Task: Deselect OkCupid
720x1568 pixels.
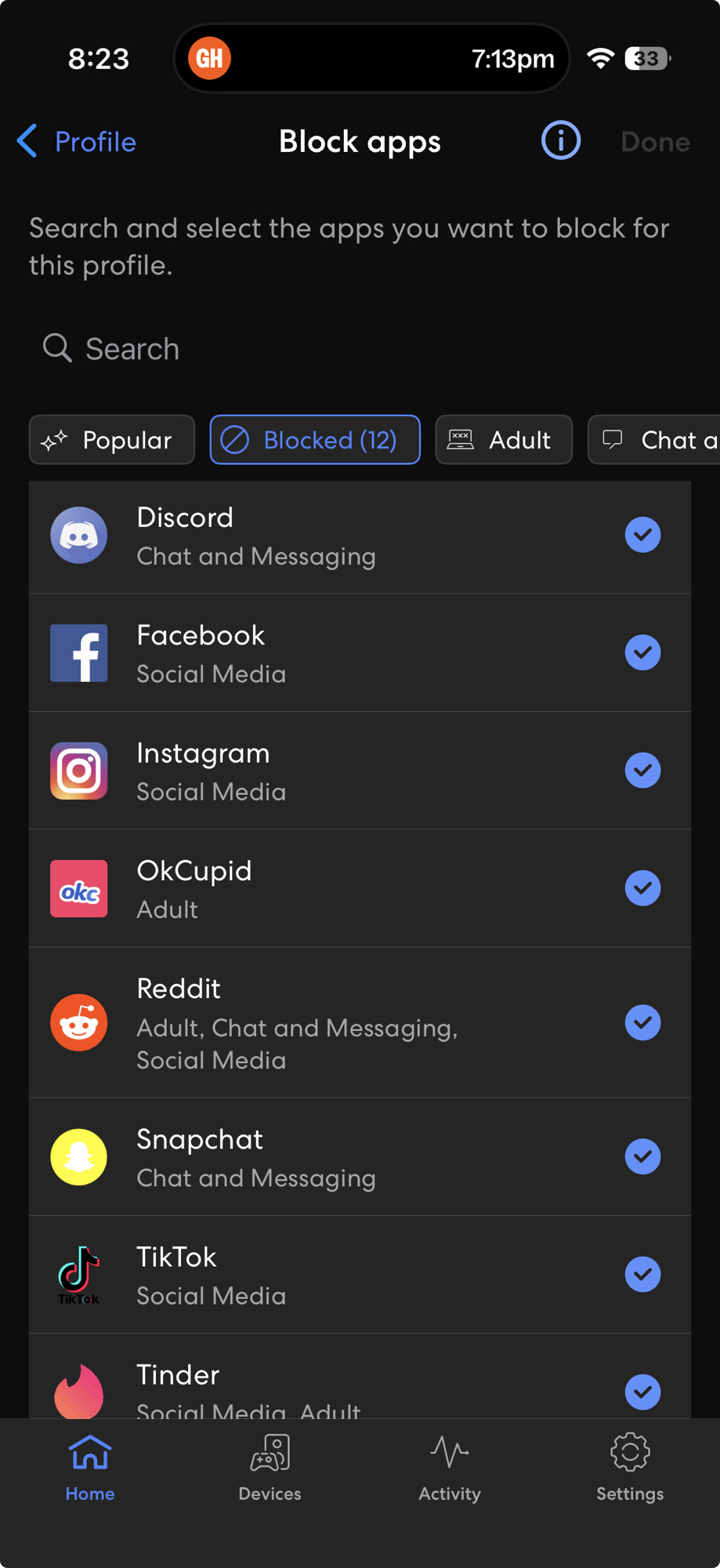Action: coord(642,888)
